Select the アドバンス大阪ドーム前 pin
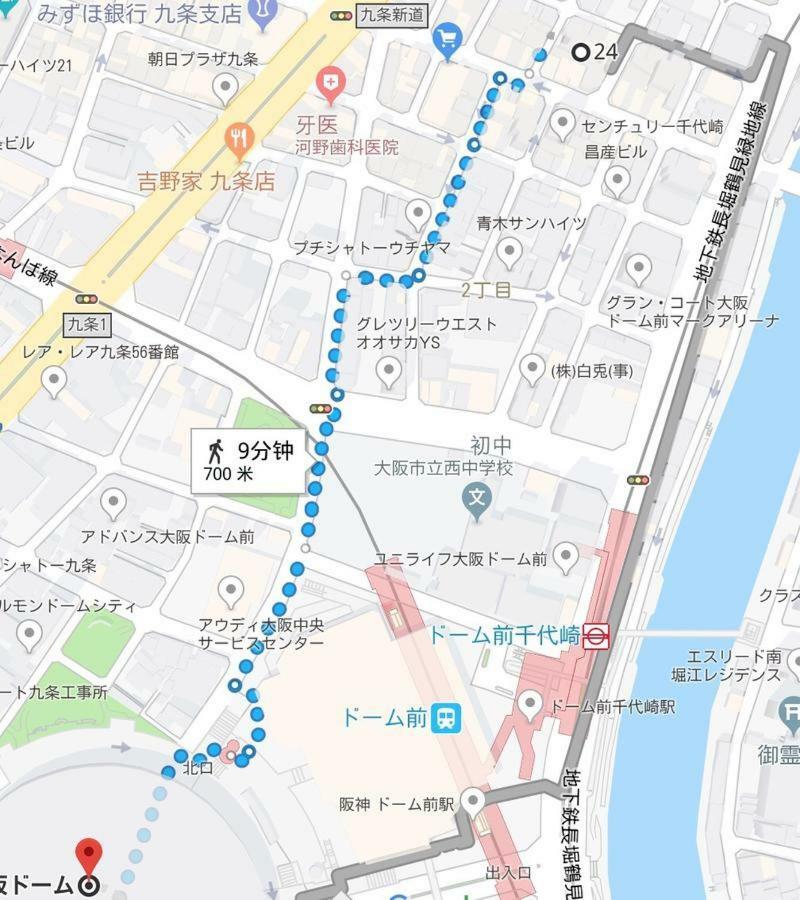Image resolution: width=800 pixels, height=900 pixels. coord(114,503)
